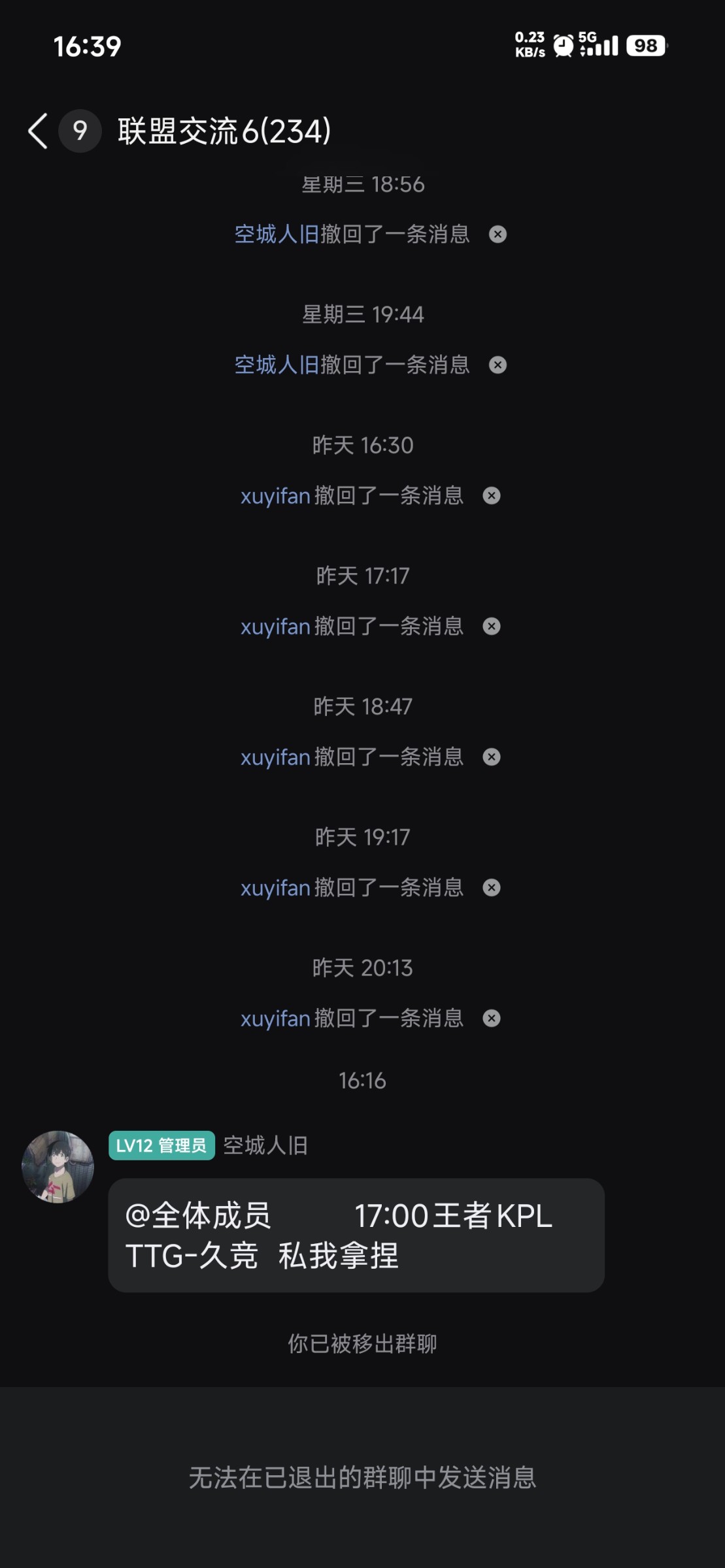Open xuyifan's profile from recall notice
Screen dimensions: 725x1568
tap(273, 496)
